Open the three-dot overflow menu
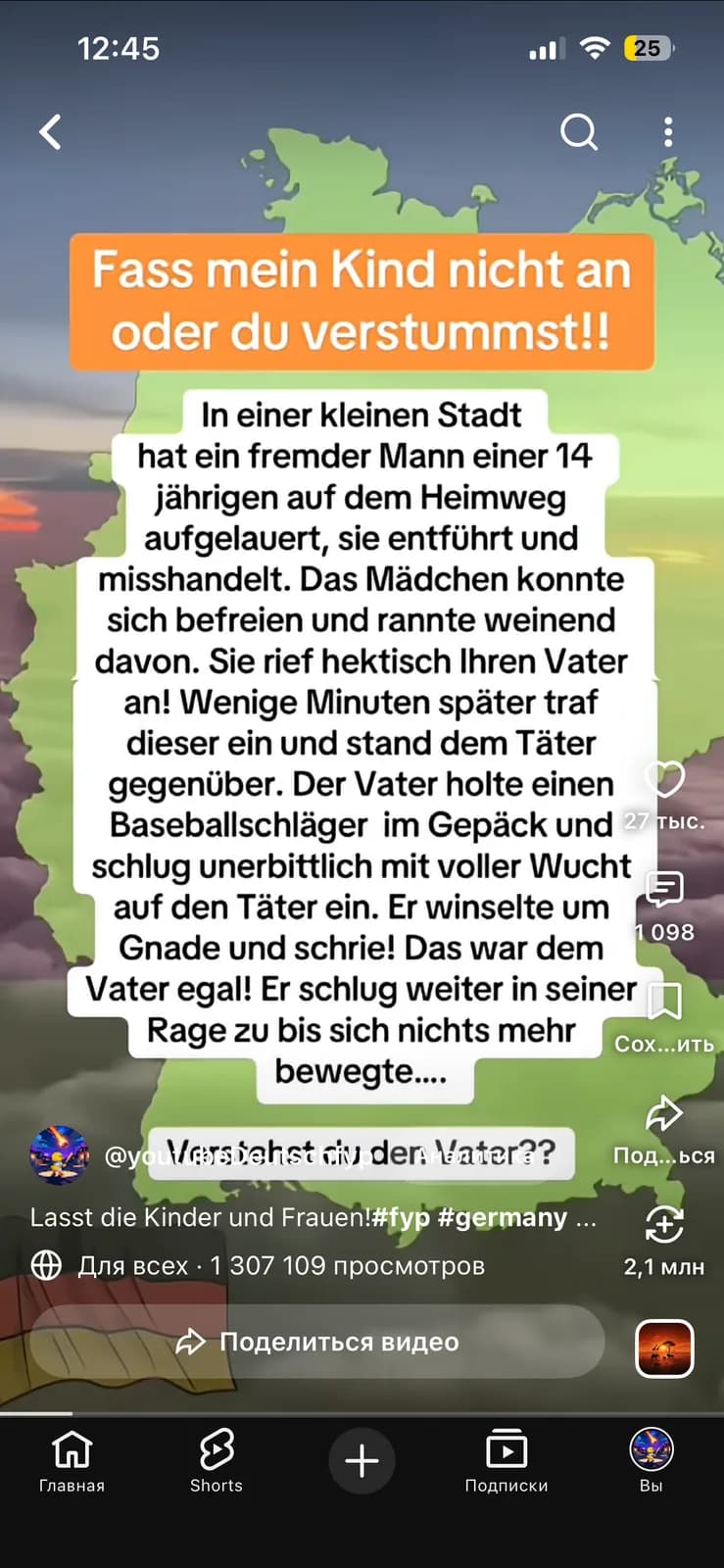The height and width of the screenshot is (1568, 724). point(668,131)
